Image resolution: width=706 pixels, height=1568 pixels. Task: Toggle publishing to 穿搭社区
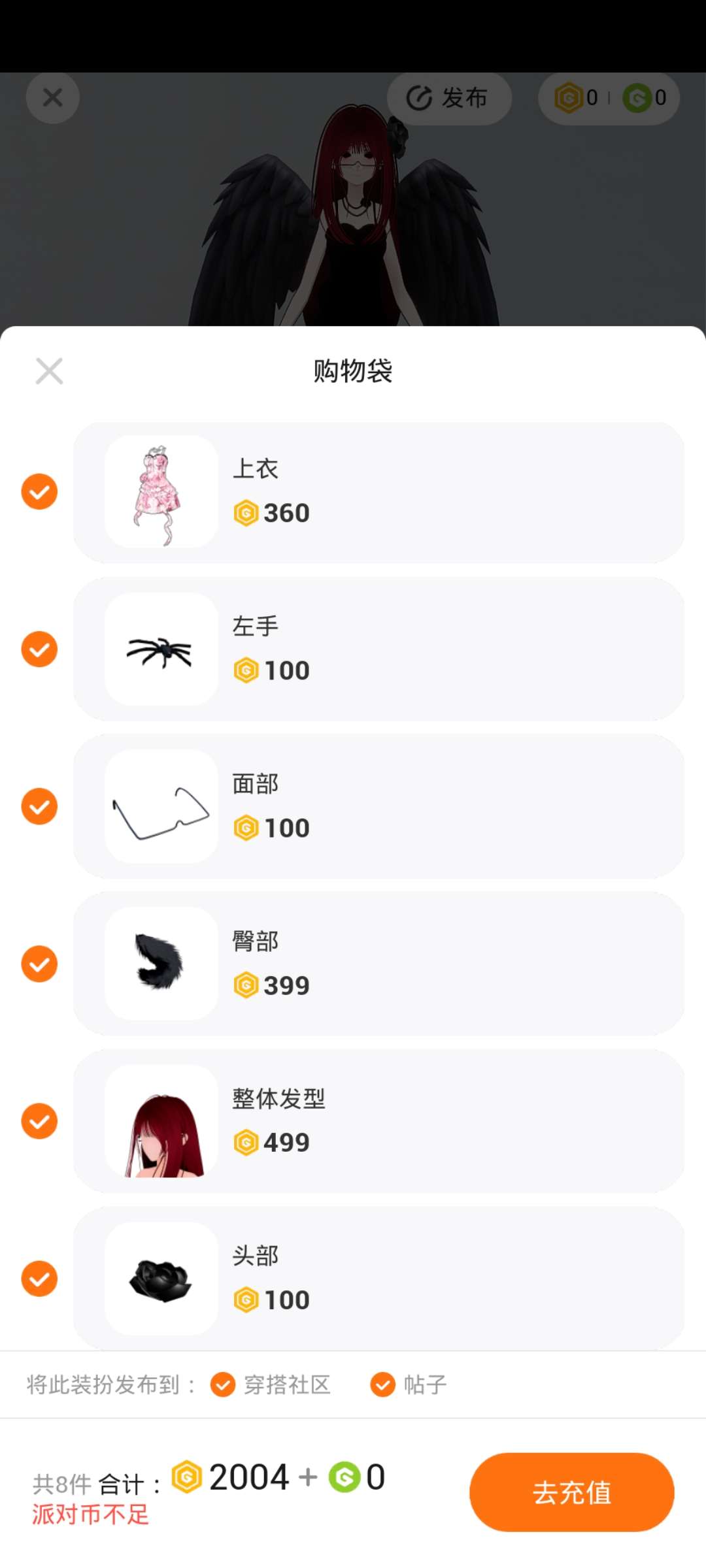point(223,1384)
